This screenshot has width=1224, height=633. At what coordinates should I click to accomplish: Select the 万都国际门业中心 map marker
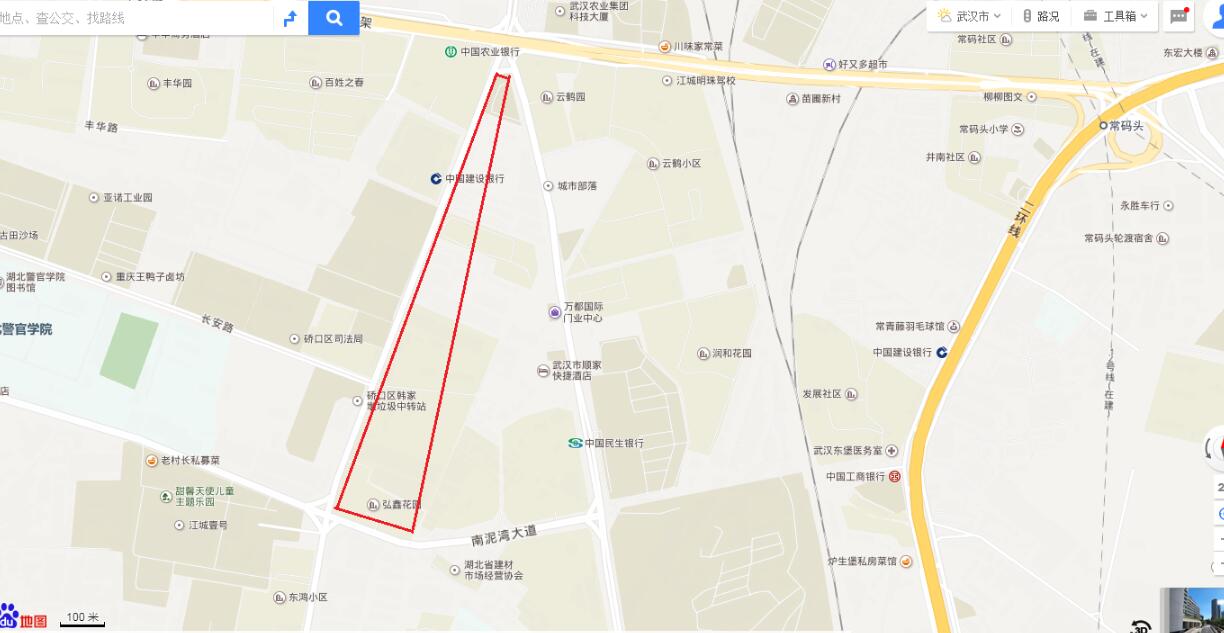pyautogui.click(x=555, y=312)
